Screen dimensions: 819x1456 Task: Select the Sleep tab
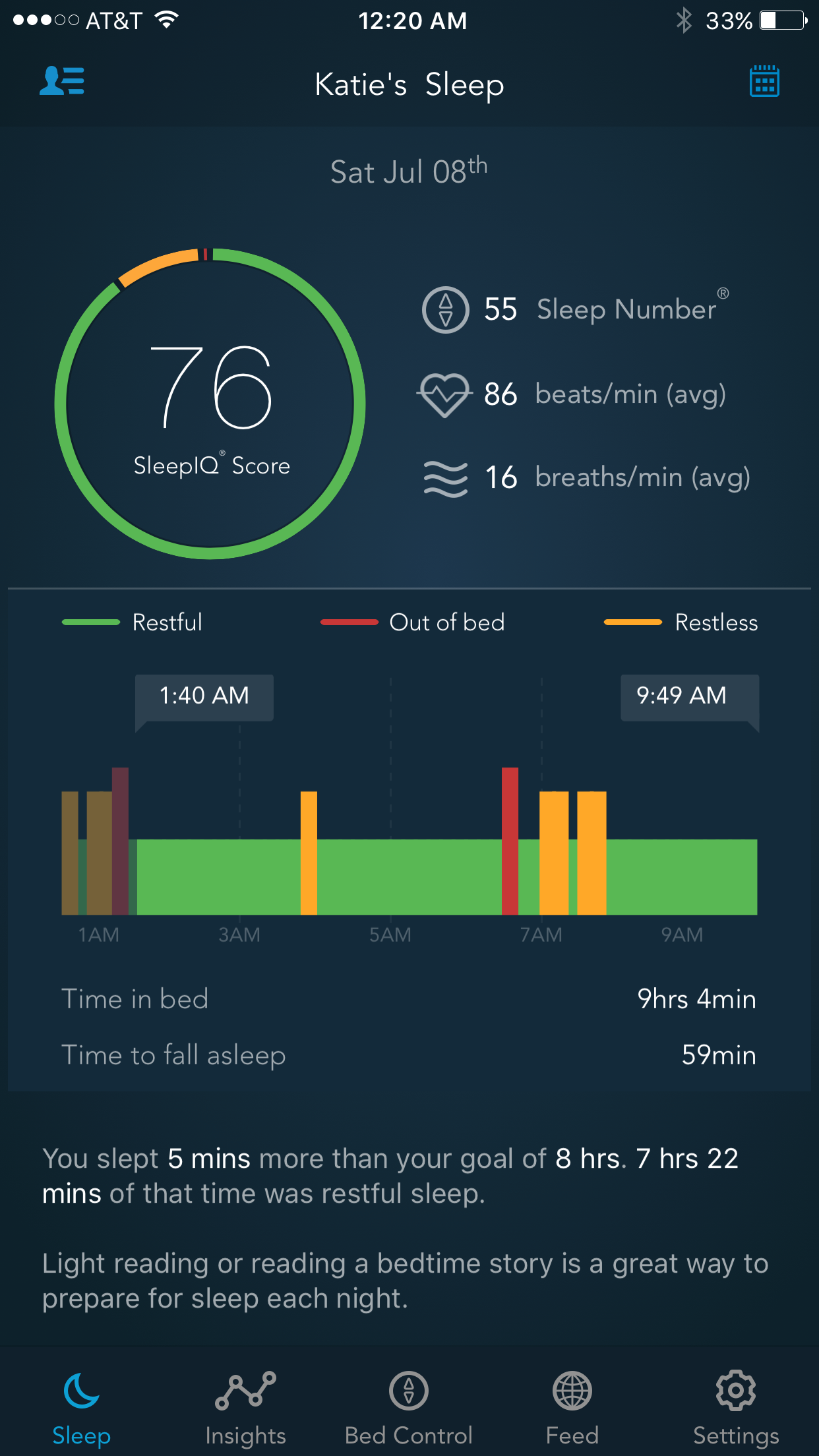(x=82, y=1409)
